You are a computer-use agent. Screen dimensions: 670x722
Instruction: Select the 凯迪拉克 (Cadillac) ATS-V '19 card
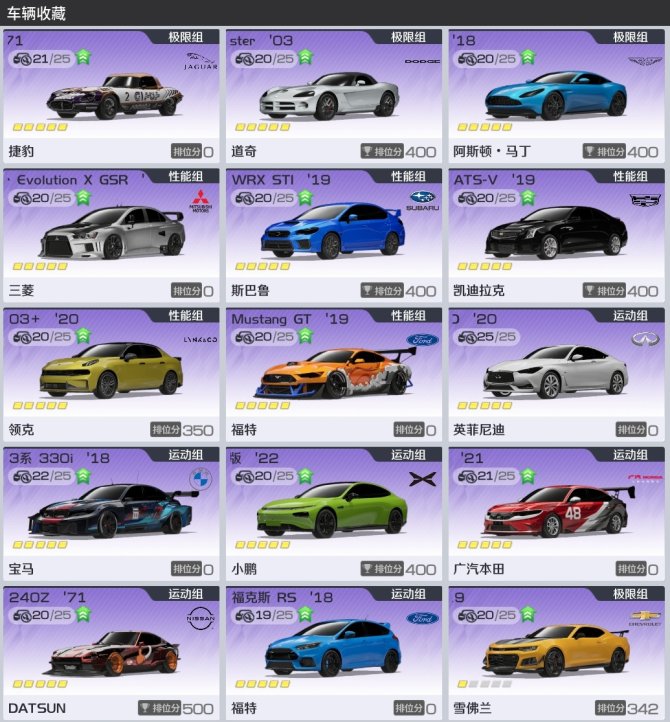pyautogui.click(x=556, y=234)
